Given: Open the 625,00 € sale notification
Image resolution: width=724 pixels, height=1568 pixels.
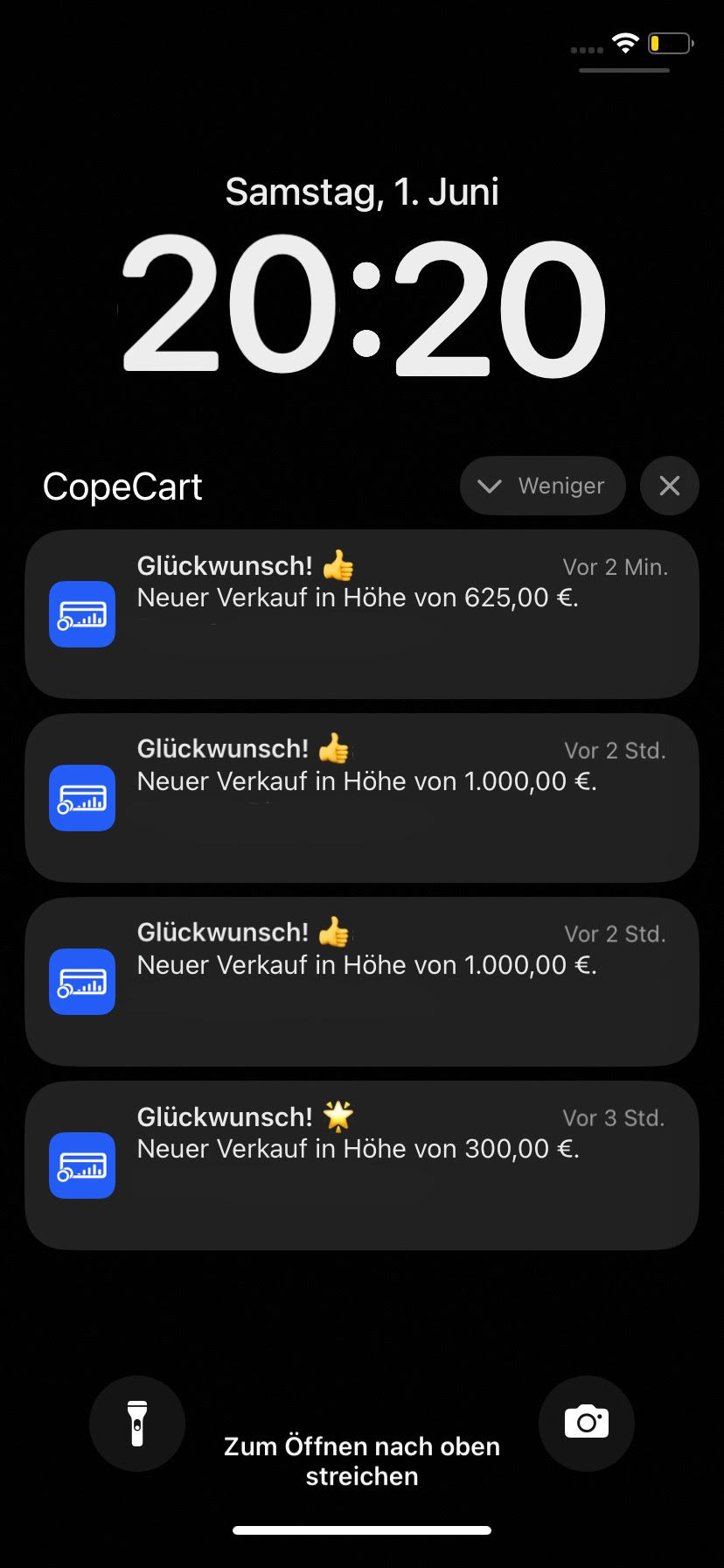Looking at the screenshot, I should (x=362, y=614).
